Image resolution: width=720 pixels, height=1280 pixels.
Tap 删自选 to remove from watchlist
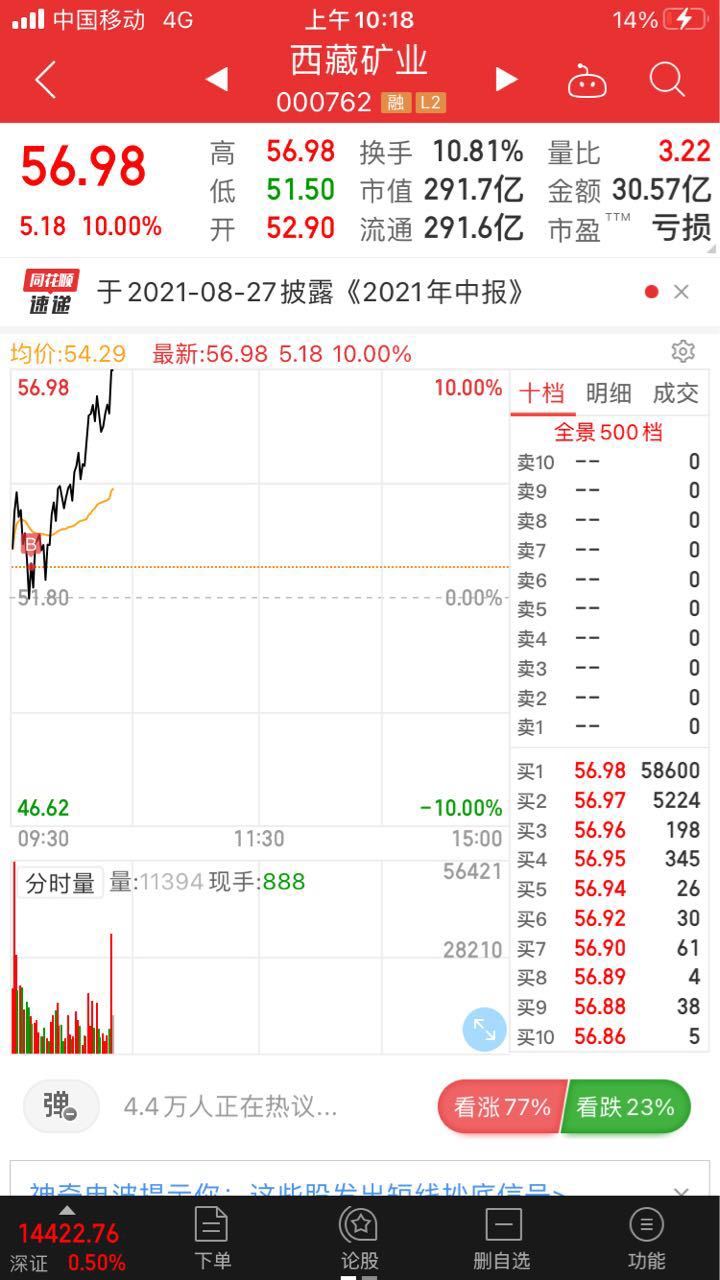click(502, 1238)
